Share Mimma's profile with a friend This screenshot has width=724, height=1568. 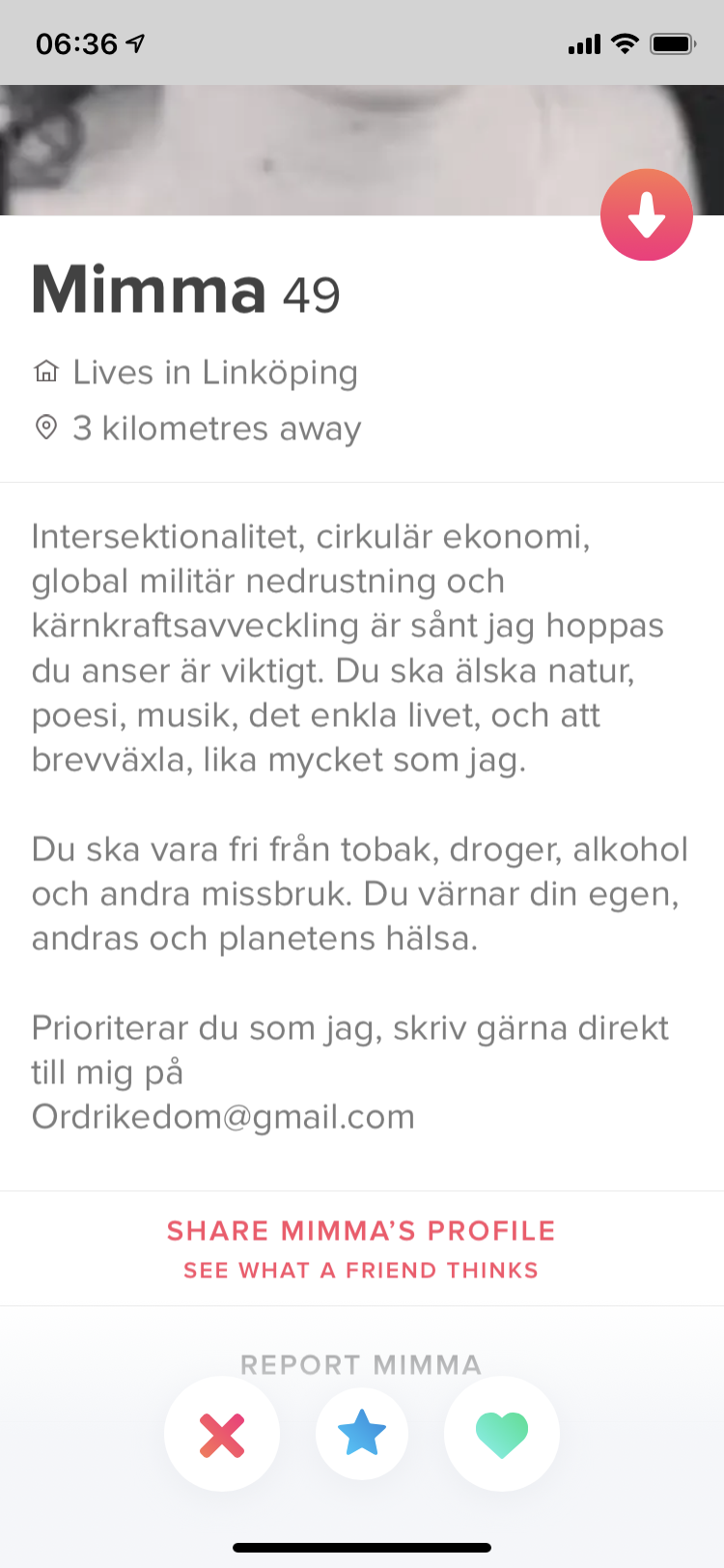point(362,1249)
